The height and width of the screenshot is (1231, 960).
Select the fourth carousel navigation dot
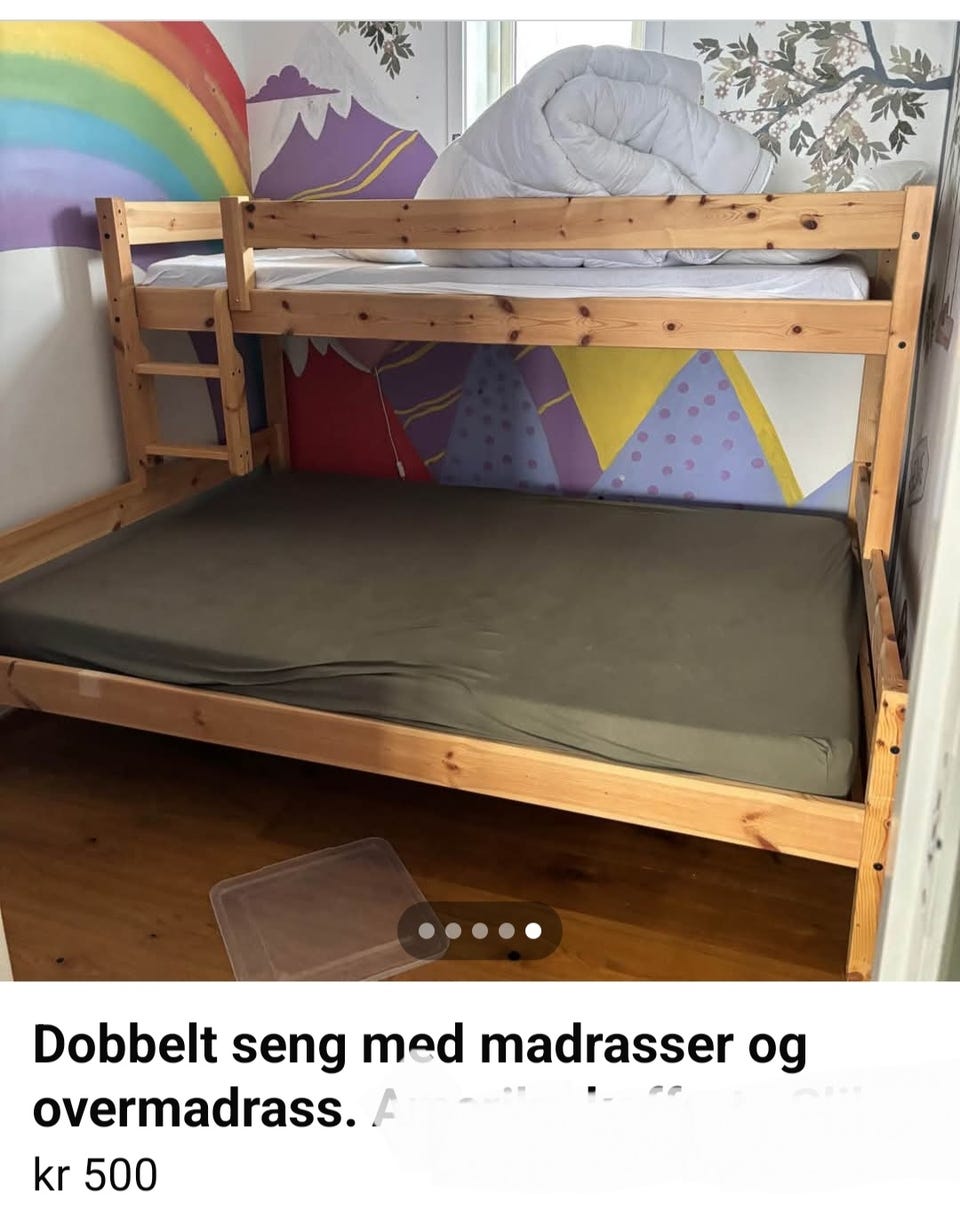click(505, 932)
